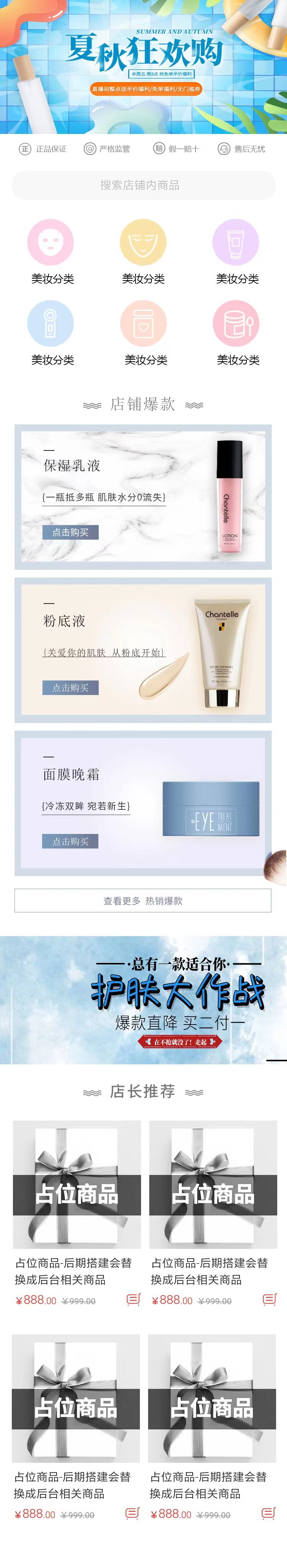Open the category with sheet mask icon

(x=51, y=242)
